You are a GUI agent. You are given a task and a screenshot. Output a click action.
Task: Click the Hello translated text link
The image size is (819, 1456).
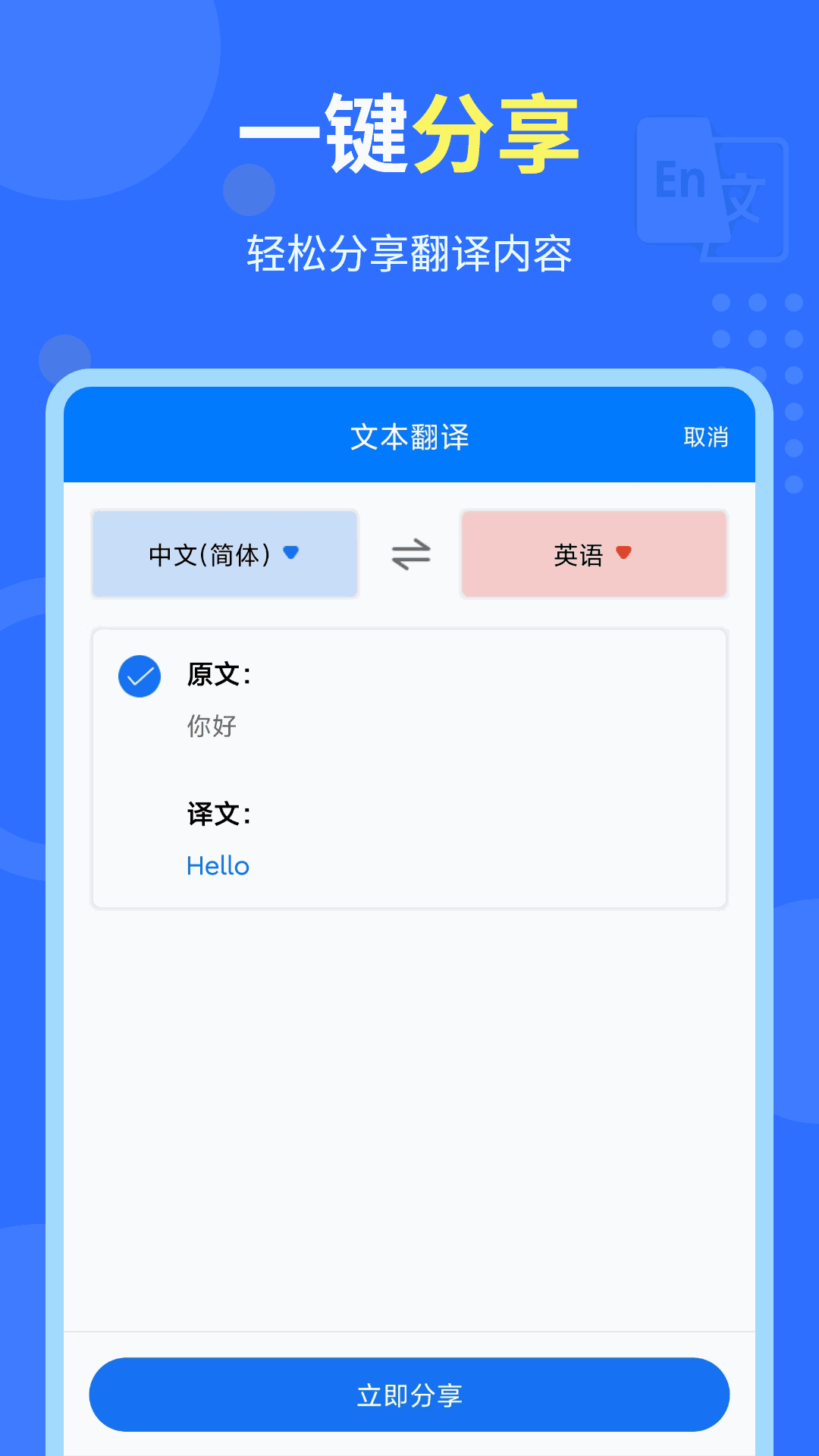[218, 865]
